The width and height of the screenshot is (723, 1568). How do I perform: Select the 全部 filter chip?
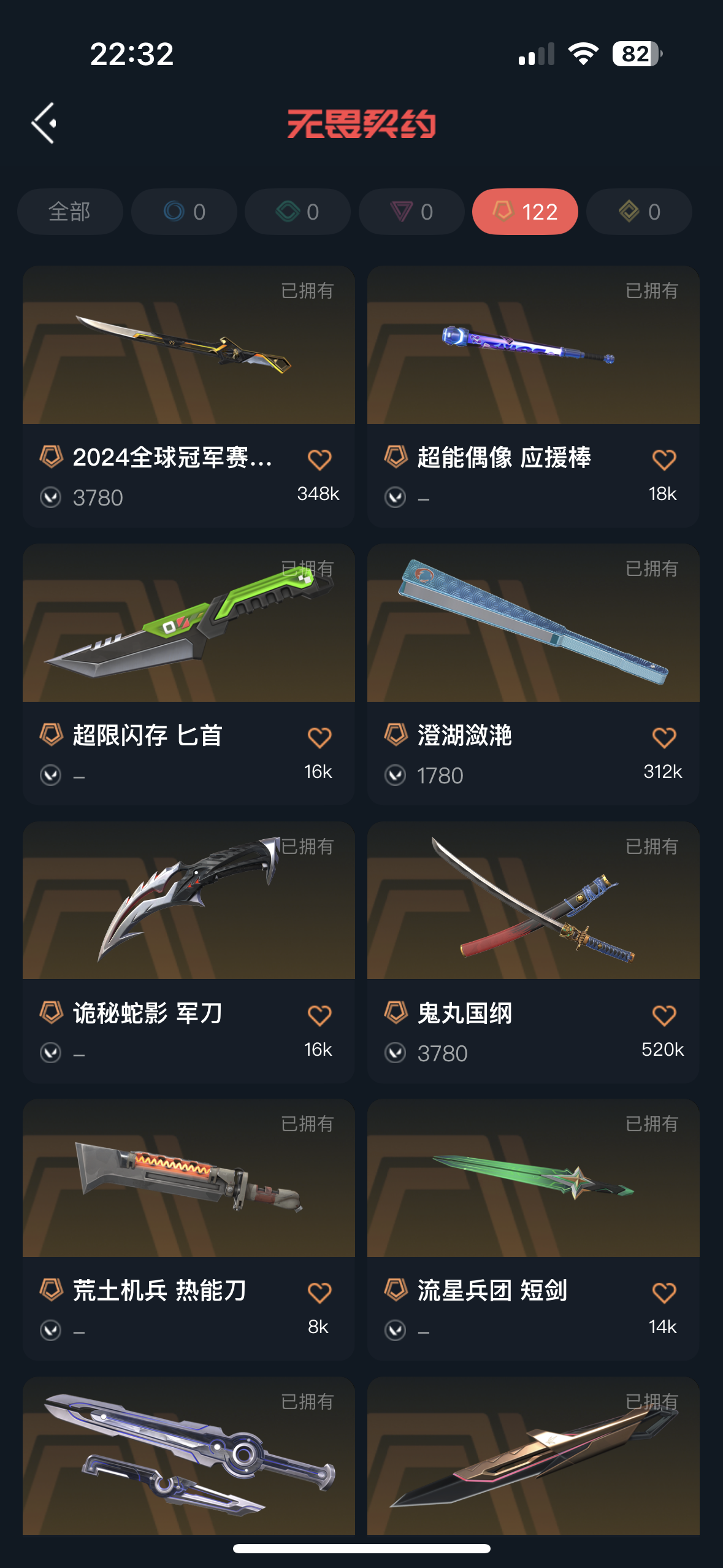[x=70, y=212]
